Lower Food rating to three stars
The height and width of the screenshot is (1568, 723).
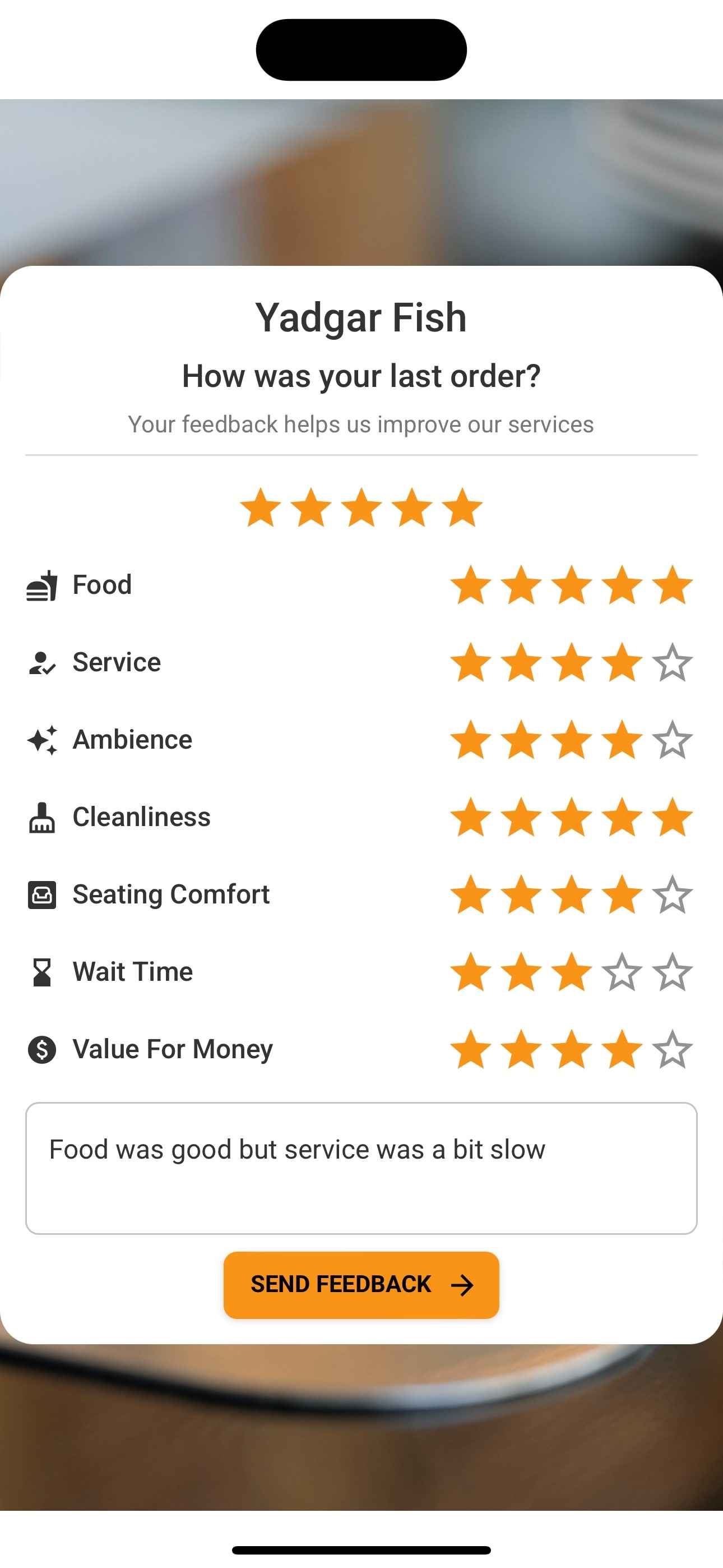pos(571,585)
